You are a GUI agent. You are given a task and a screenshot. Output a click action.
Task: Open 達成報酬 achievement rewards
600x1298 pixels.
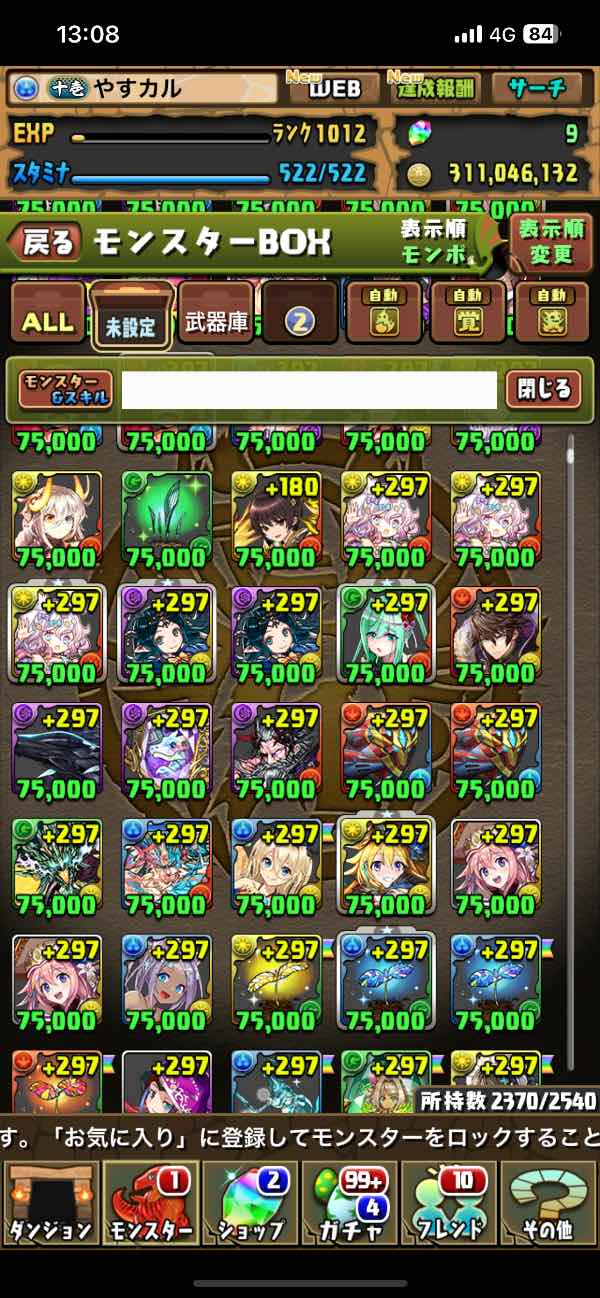434,88
